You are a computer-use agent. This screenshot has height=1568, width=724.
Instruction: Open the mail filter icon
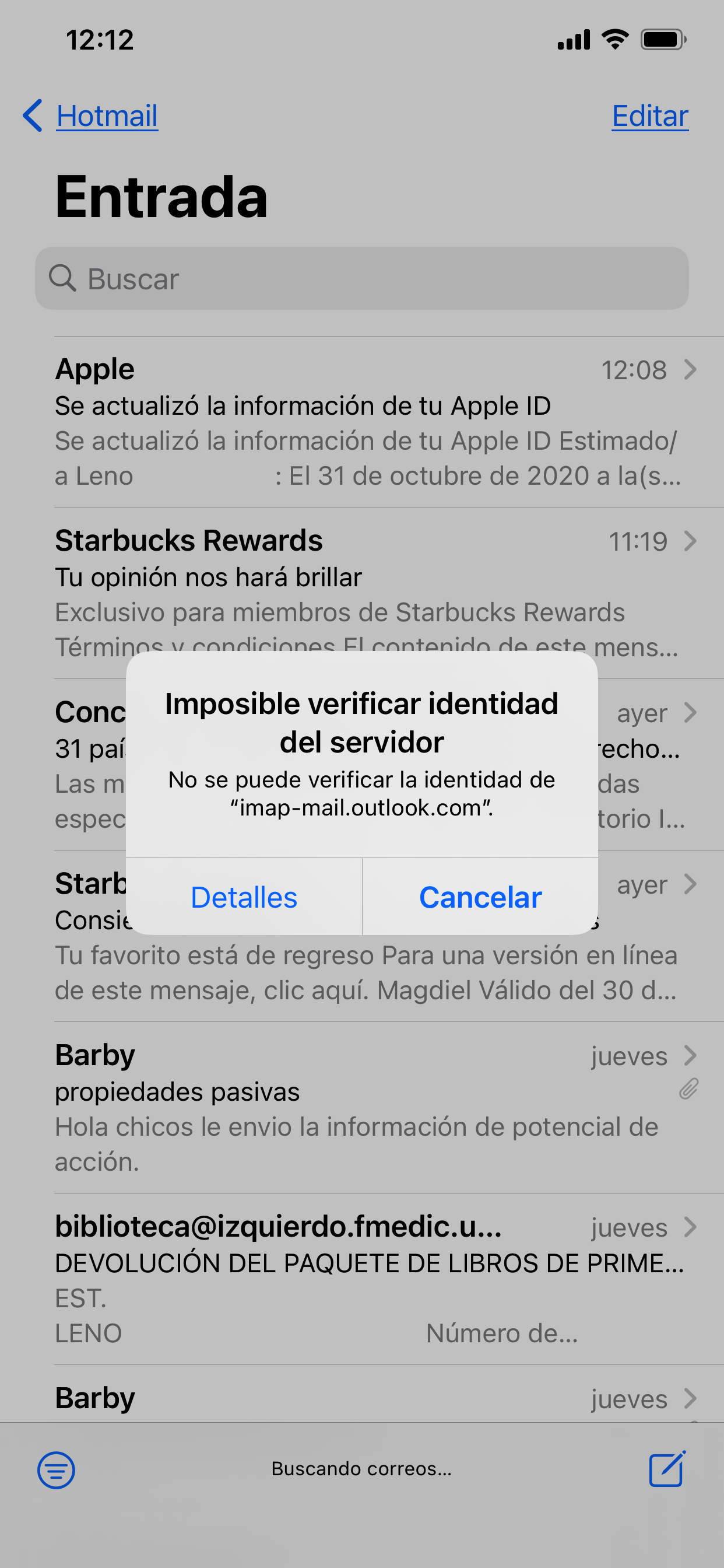point(57,1470)
